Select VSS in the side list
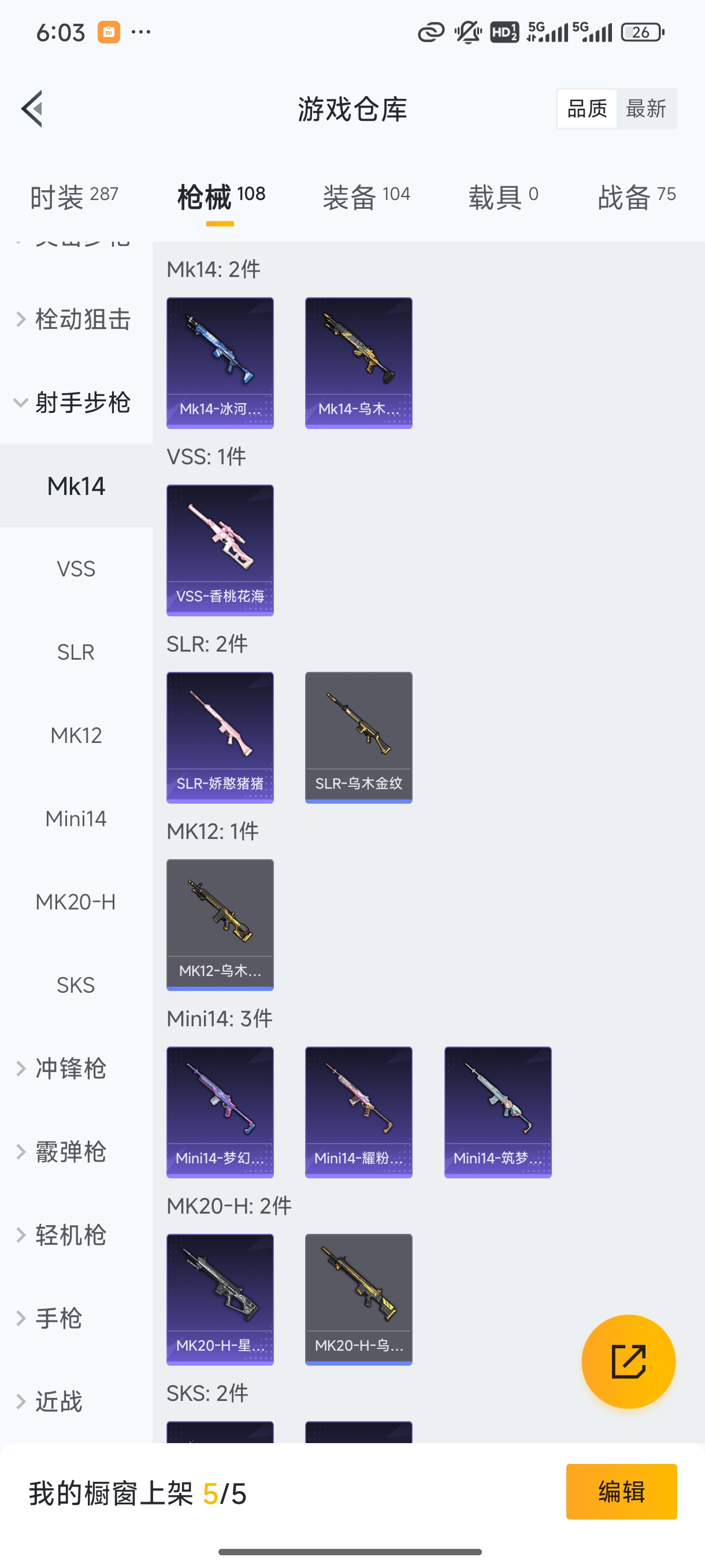Image resolution: width=705 pixels, height=1568 pixels. (76, 569)
